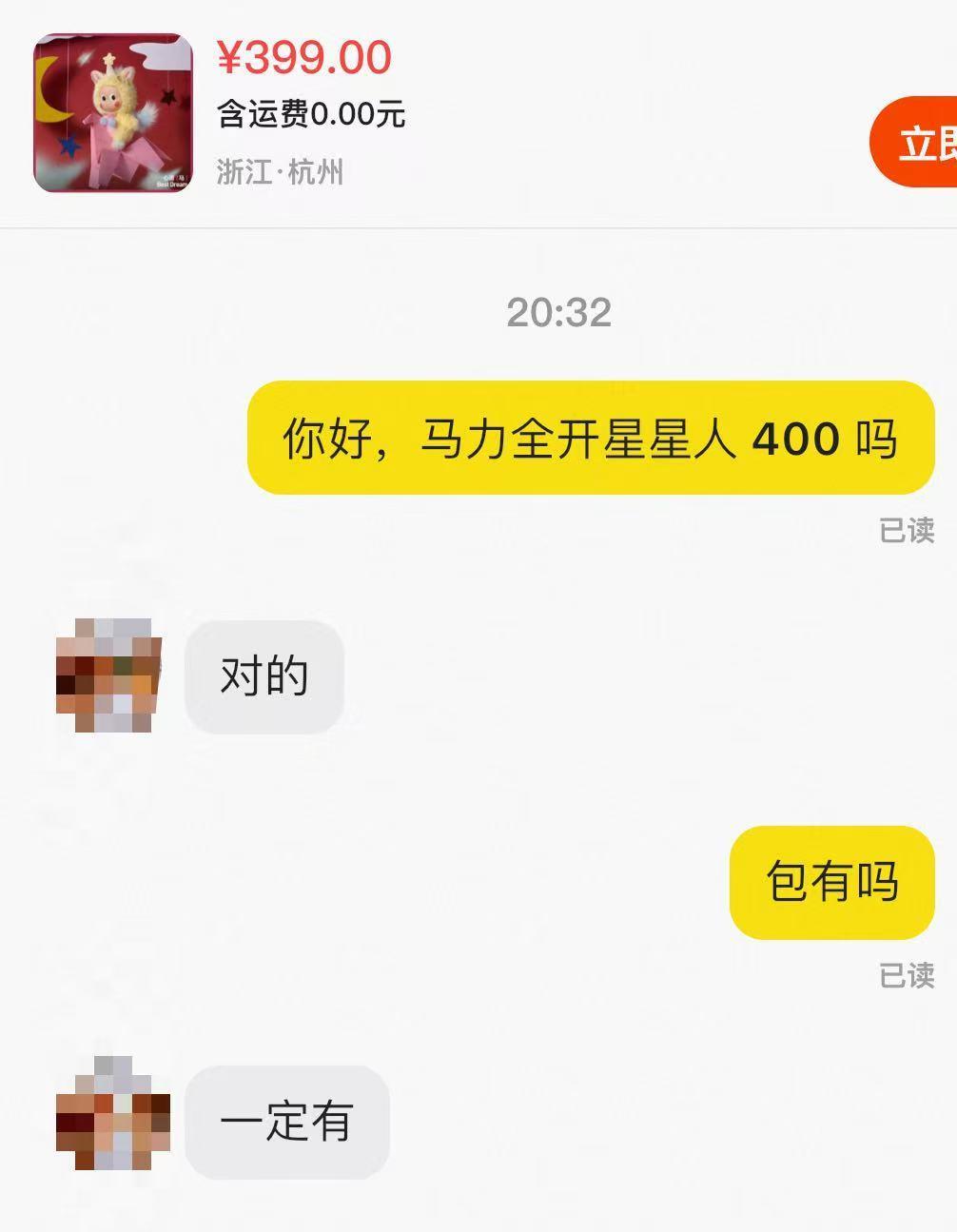
Task: Open seller avatar beside 一定有 message
Action: point(112,1114)
